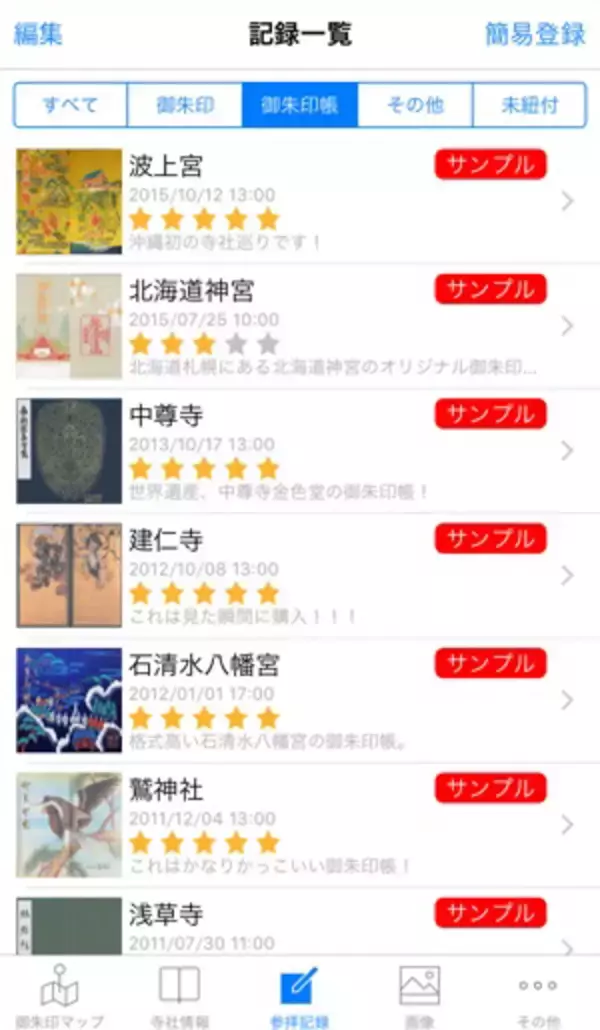Image resolution: width=600 pixels, height=1030 pixels.
Task: Open the 浅草寺 record
Action: [x=300, y=926]
